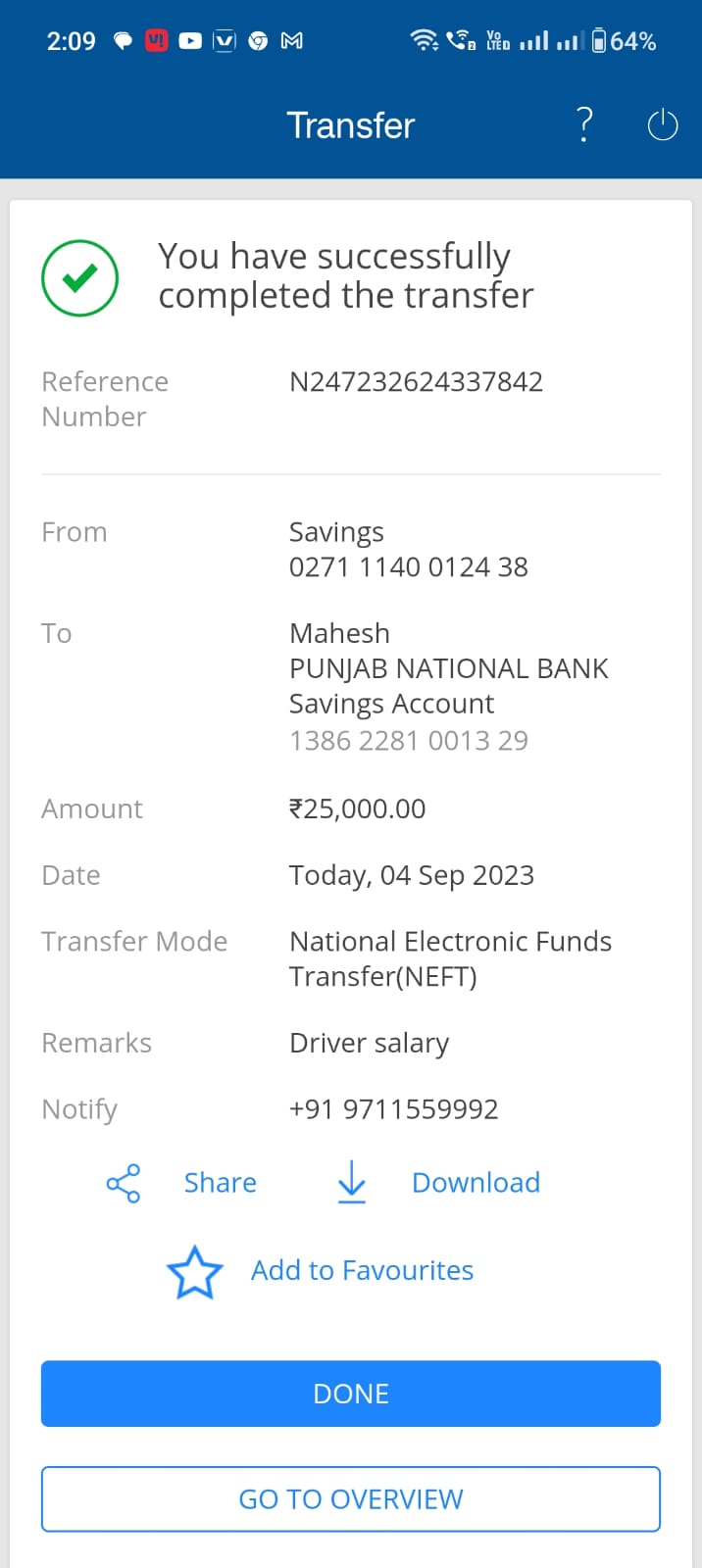
Task: Tap the power logout icon
Action: 663,125
